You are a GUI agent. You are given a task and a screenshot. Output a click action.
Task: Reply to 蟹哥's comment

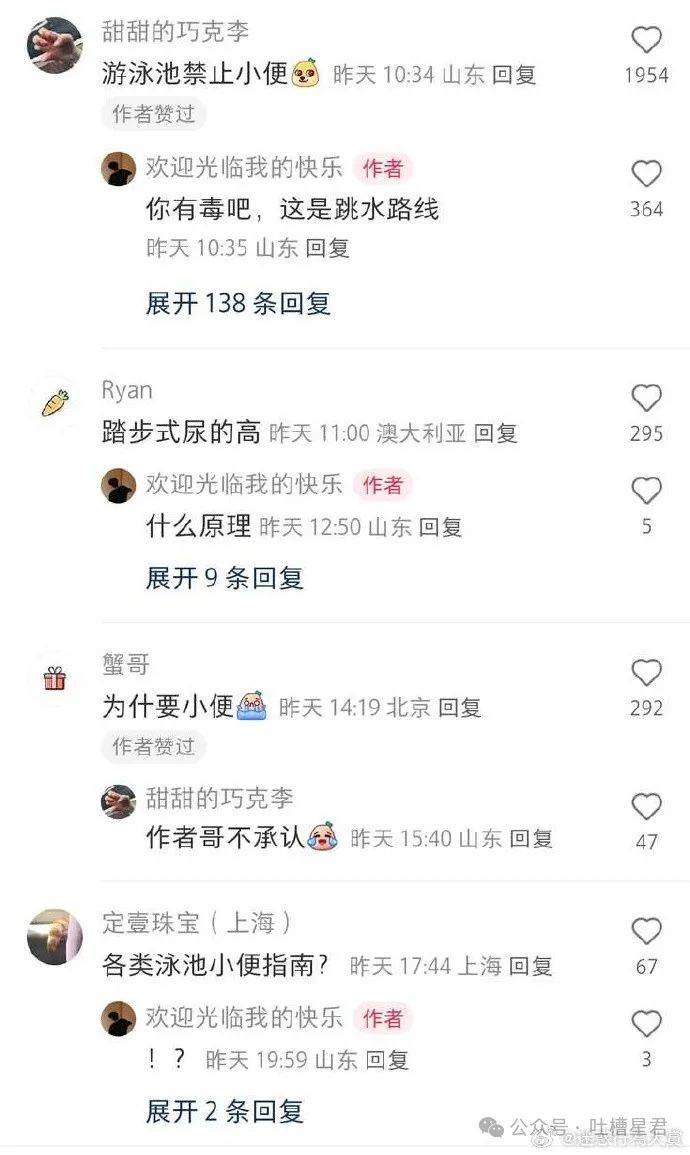pyautogui.click(x=460, y=708)
